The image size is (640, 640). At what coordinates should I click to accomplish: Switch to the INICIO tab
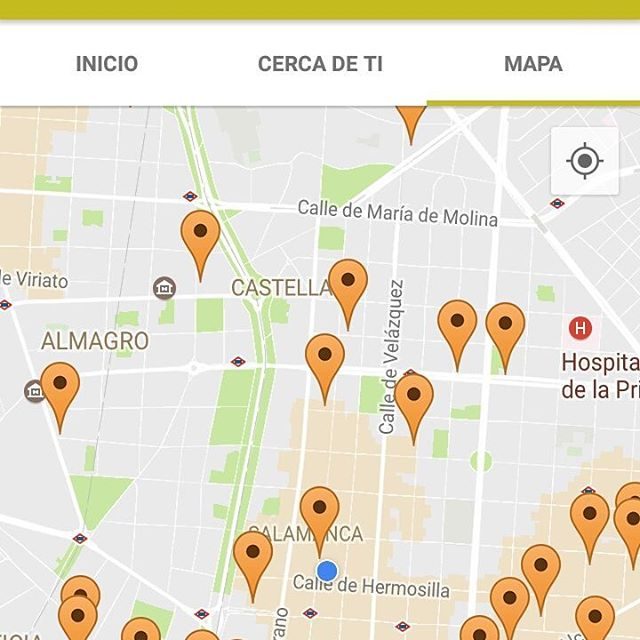pyautogui.click(x=106, y=64)
